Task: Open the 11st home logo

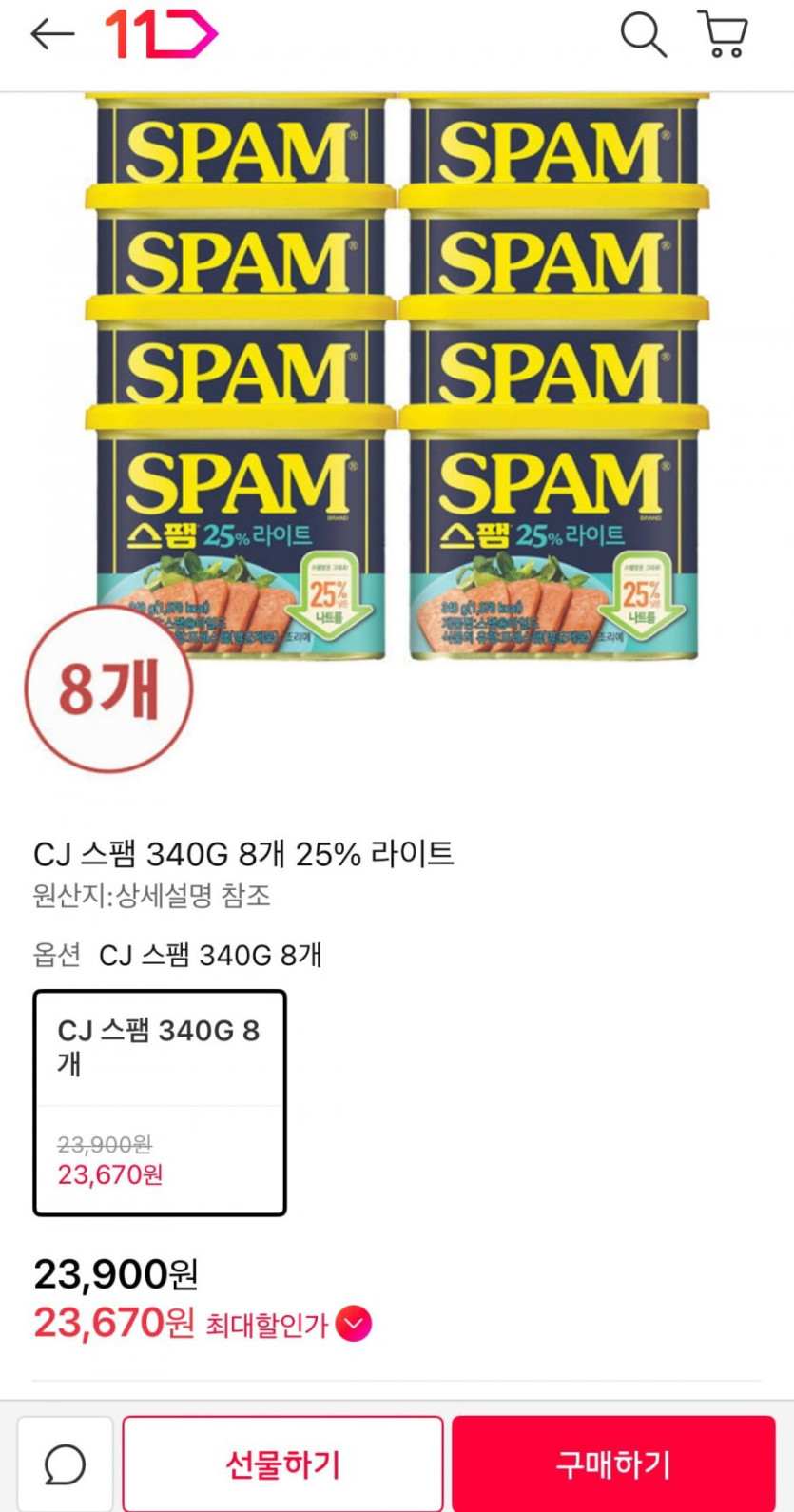Action: (x=161, y=34)
